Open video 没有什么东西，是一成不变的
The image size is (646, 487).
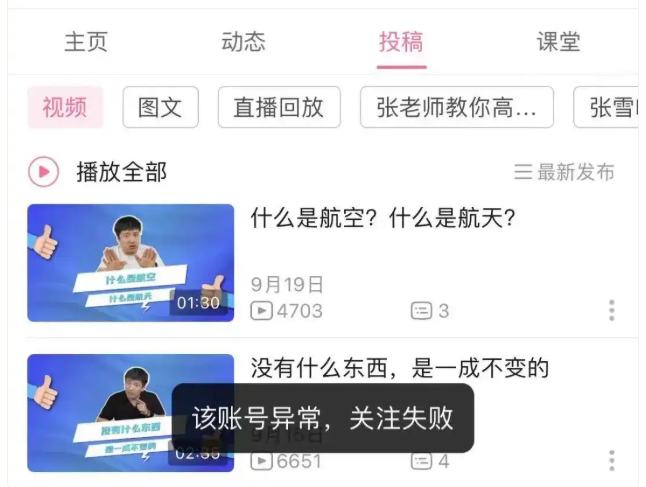click(x=399, y=368)
